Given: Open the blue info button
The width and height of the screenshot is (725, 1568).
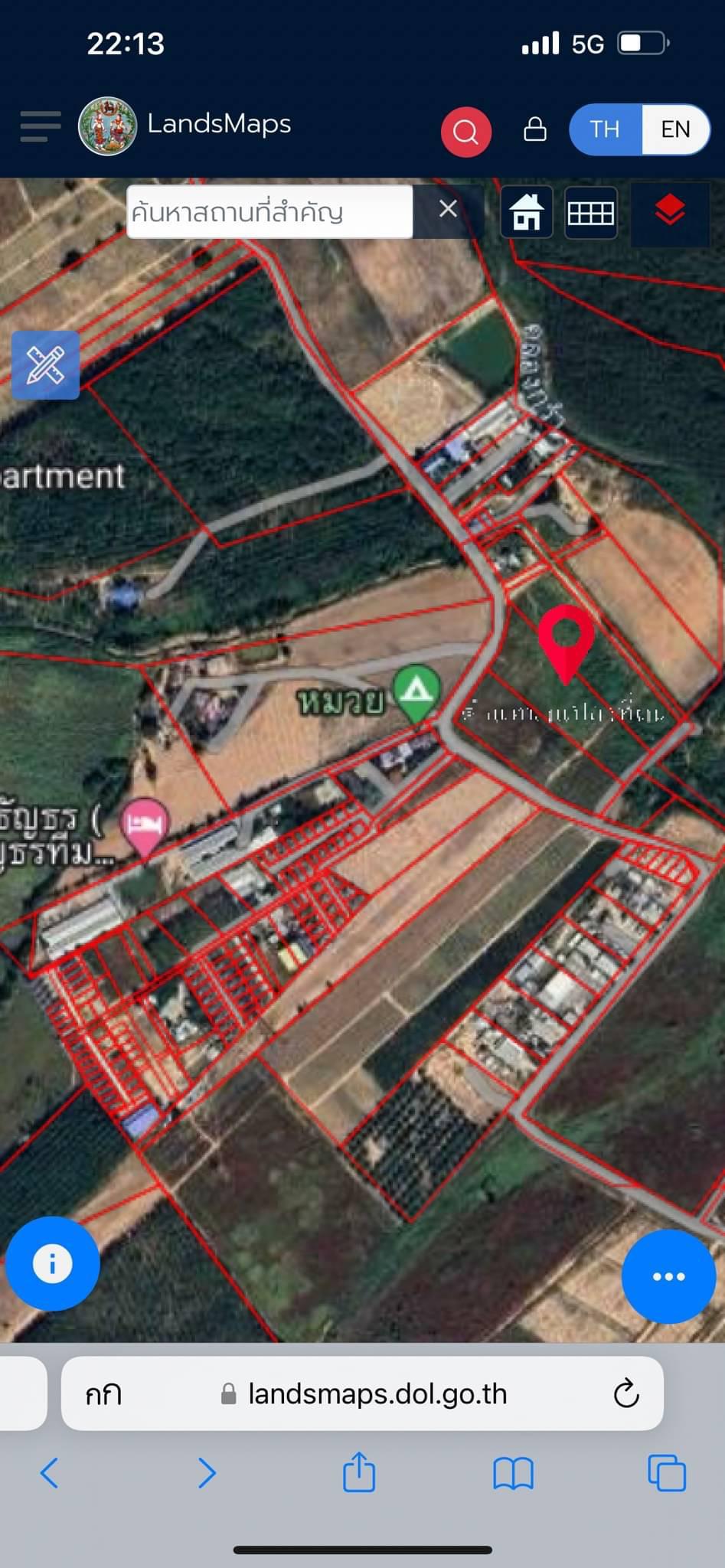Looking at the screenshot, I should 52,1263.
